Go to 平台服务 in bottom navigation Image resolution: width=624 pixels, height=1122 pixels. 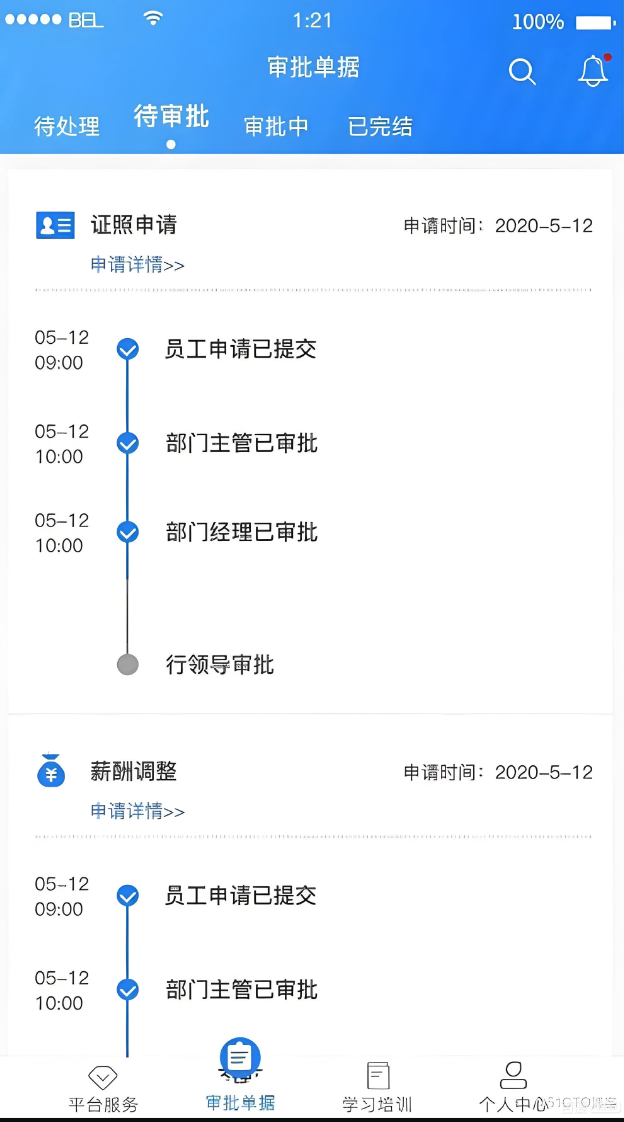coord(103,1088)
